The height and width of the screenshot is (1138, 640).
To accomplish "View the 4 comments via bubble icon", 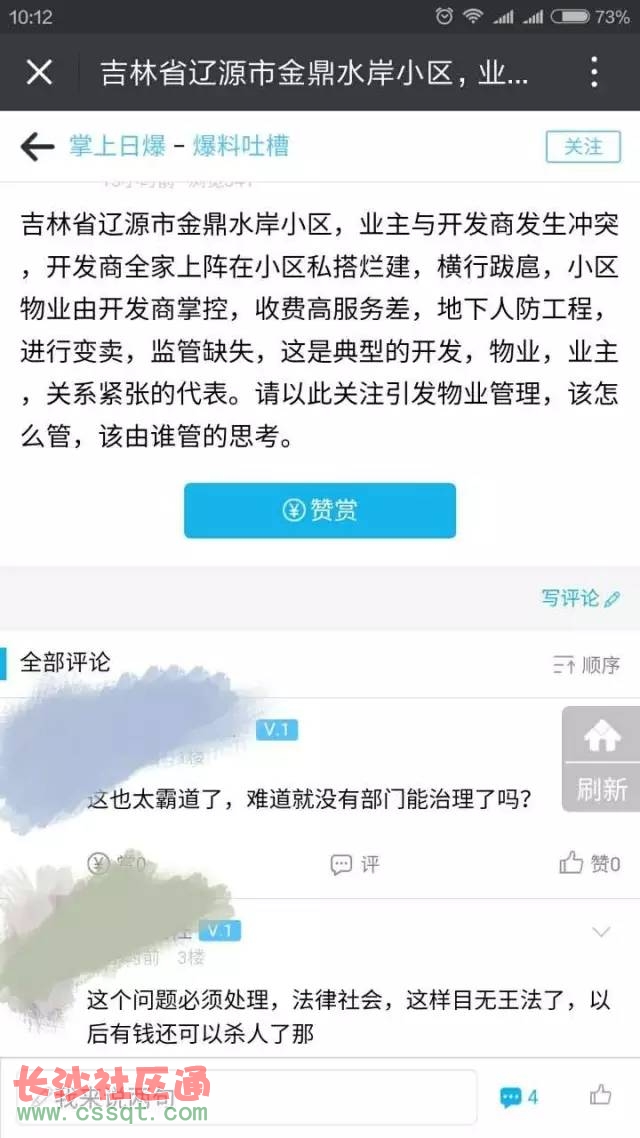I will 519,1097.
